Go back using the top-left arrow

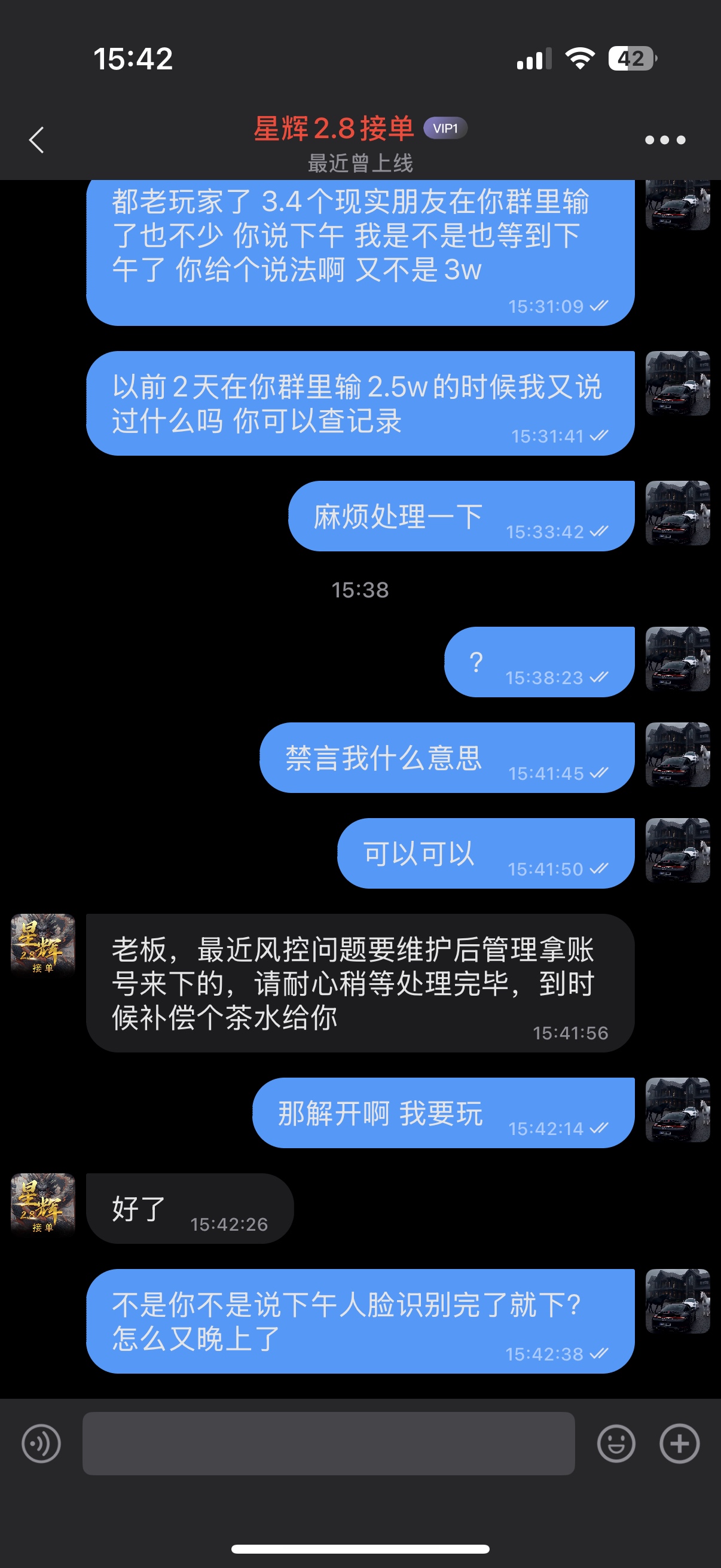coord(36,140)
